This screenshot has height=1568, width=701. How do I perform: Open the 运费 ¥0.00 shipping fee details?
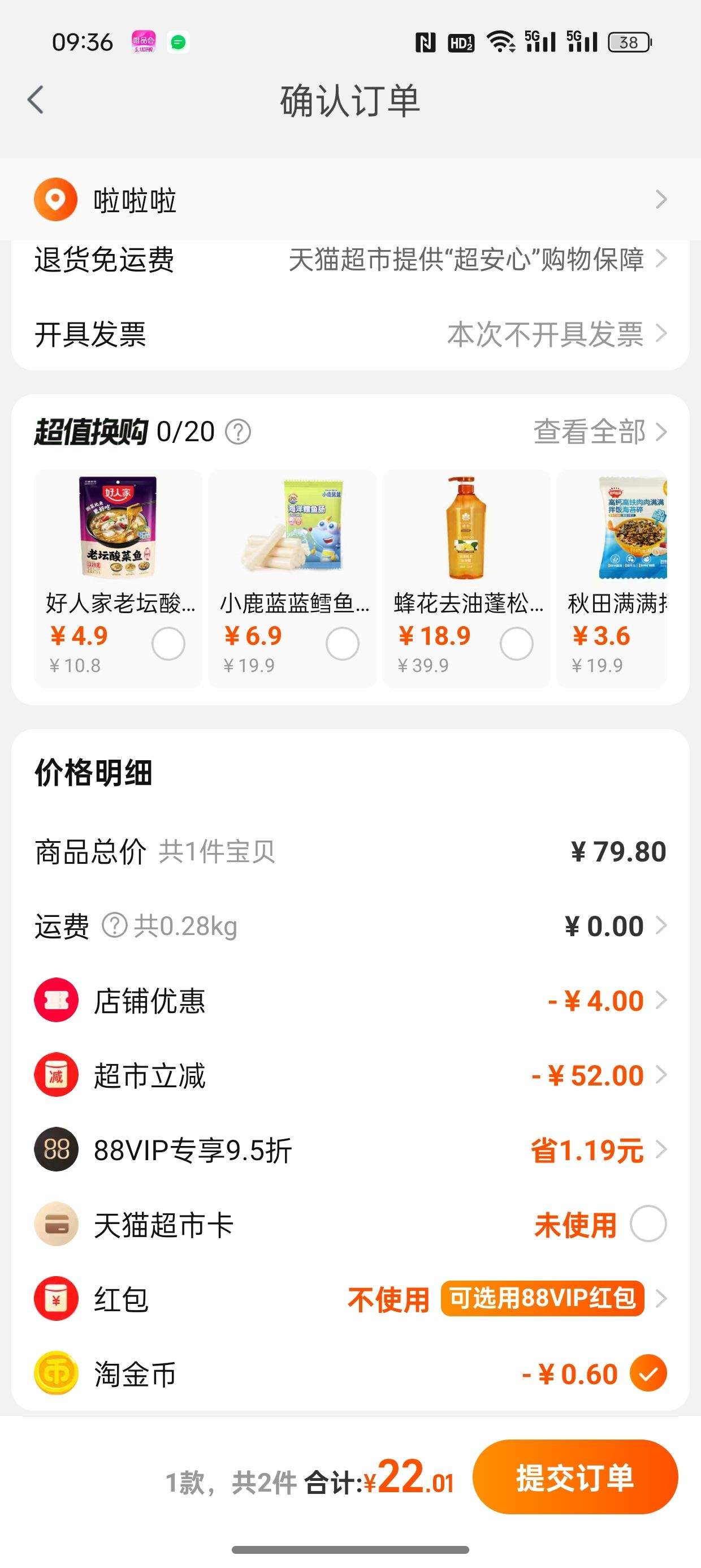click(615, 926)
